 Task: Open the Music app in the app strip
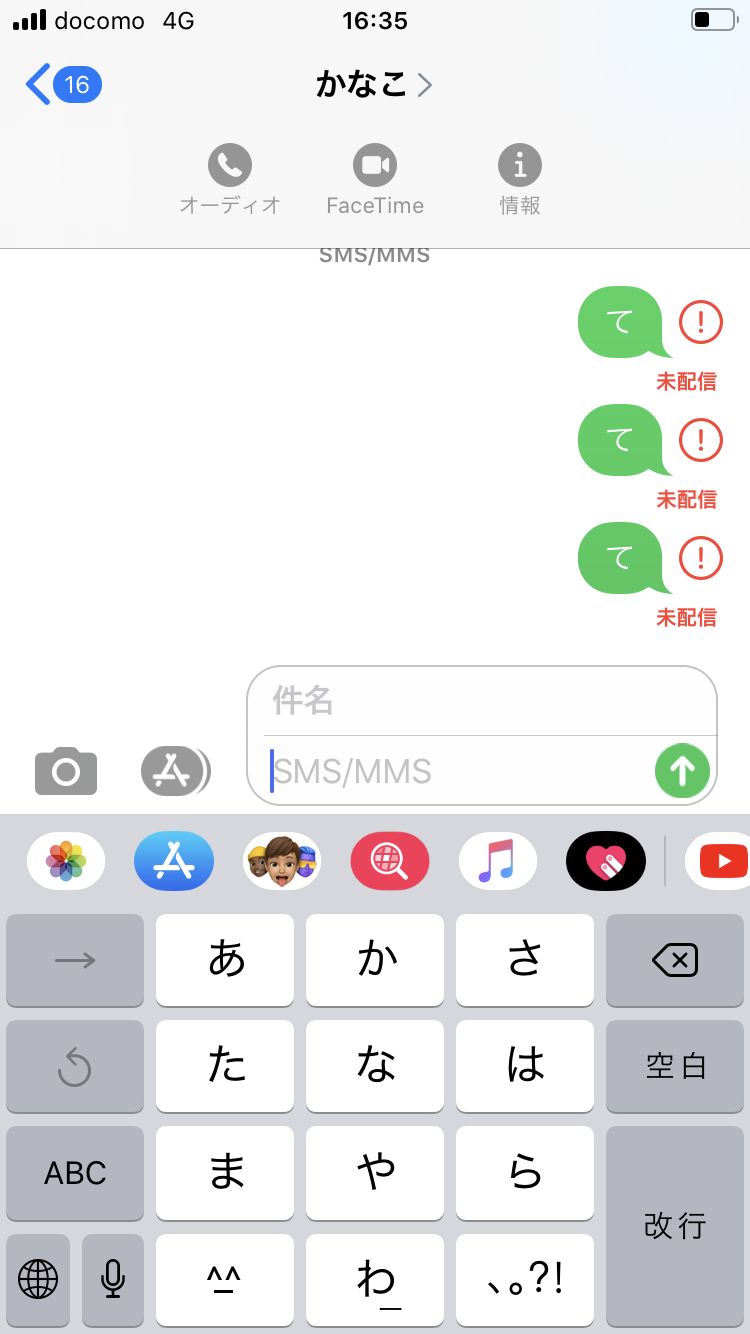[498, 861]
